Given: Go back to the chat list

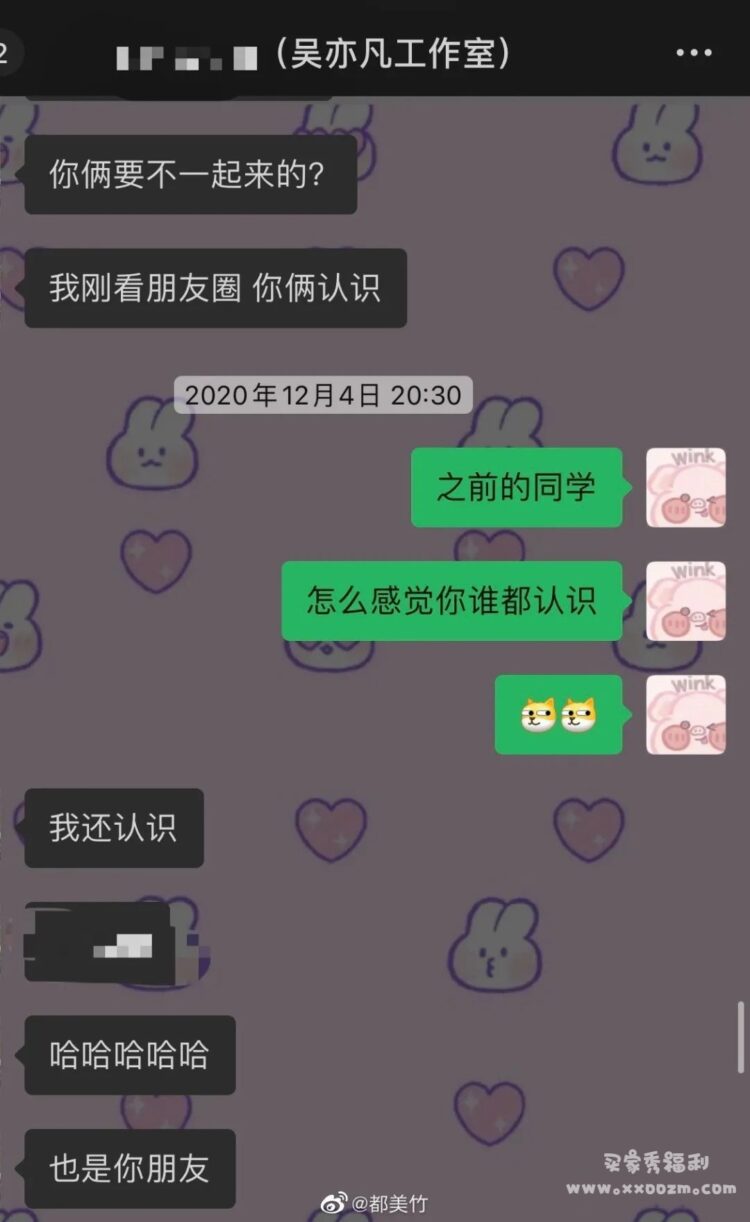Looking at the screenshot, I should click(x=8, y=53).
